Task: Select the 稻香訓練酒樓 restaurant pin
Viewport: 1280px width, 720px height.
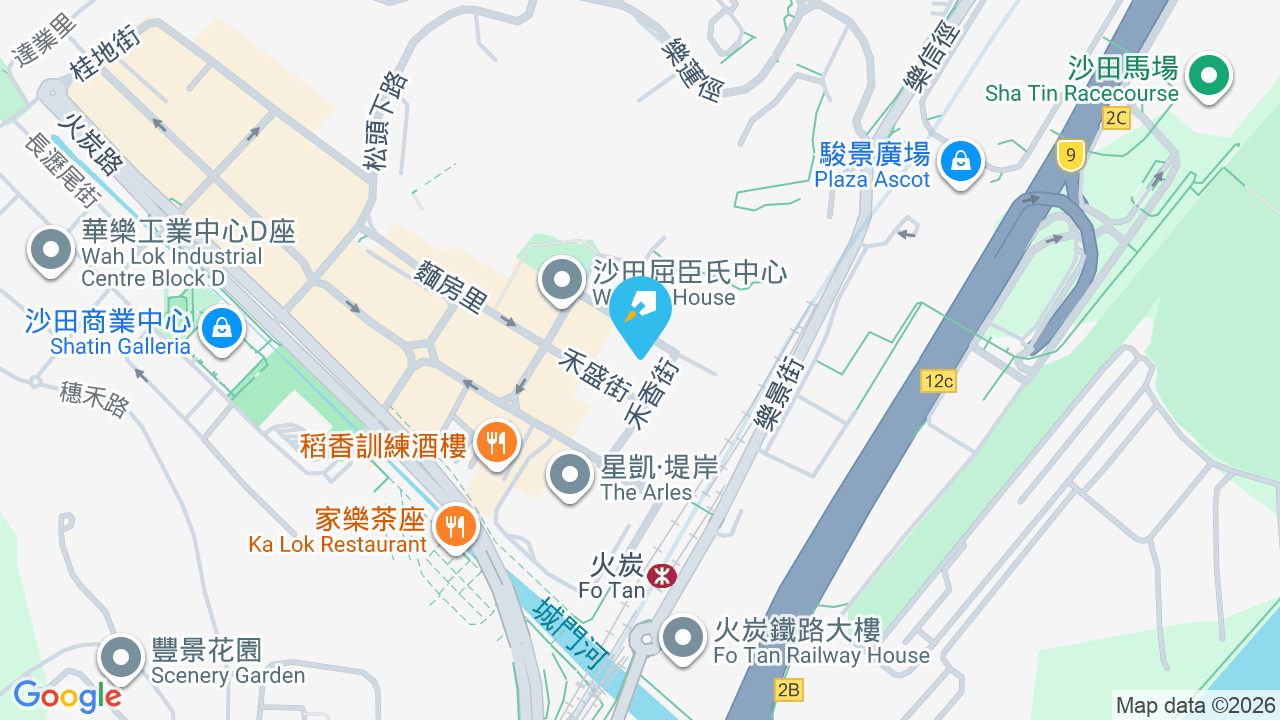Action: pos(495,443)
